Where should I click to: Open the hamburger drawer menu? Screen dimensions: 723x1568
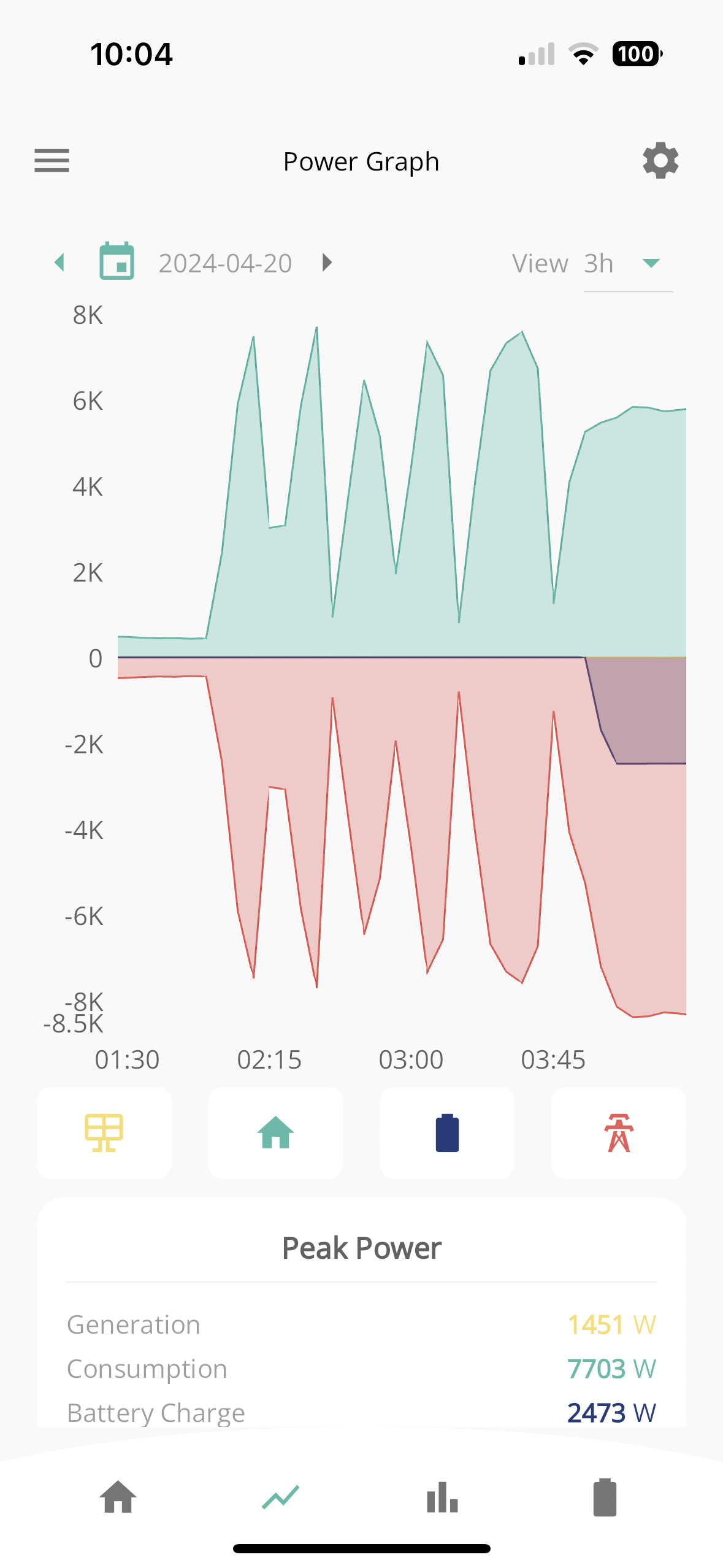[x=52, y=161]
